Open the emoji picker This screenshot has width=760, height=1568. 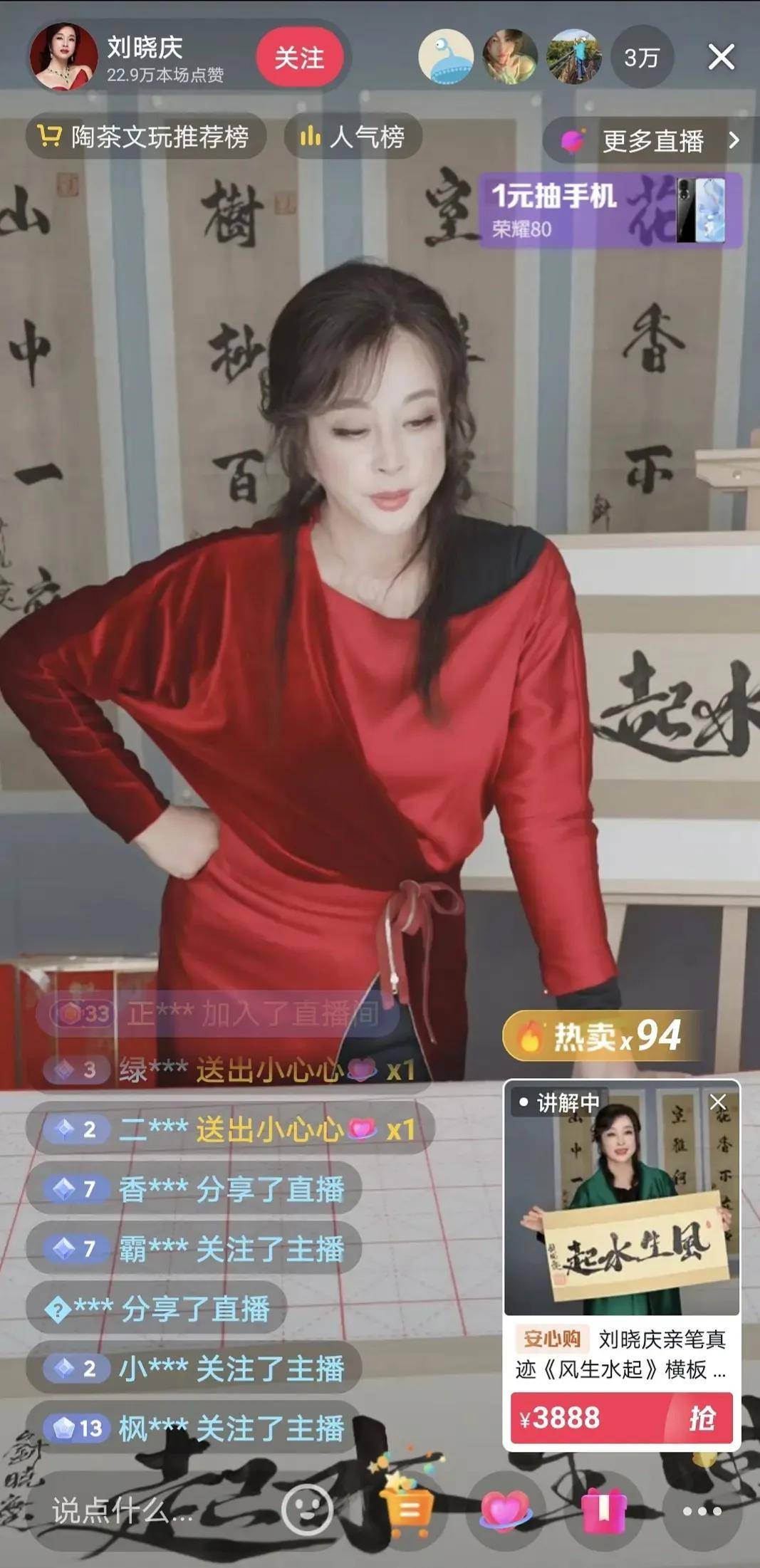coord(307,1509)
